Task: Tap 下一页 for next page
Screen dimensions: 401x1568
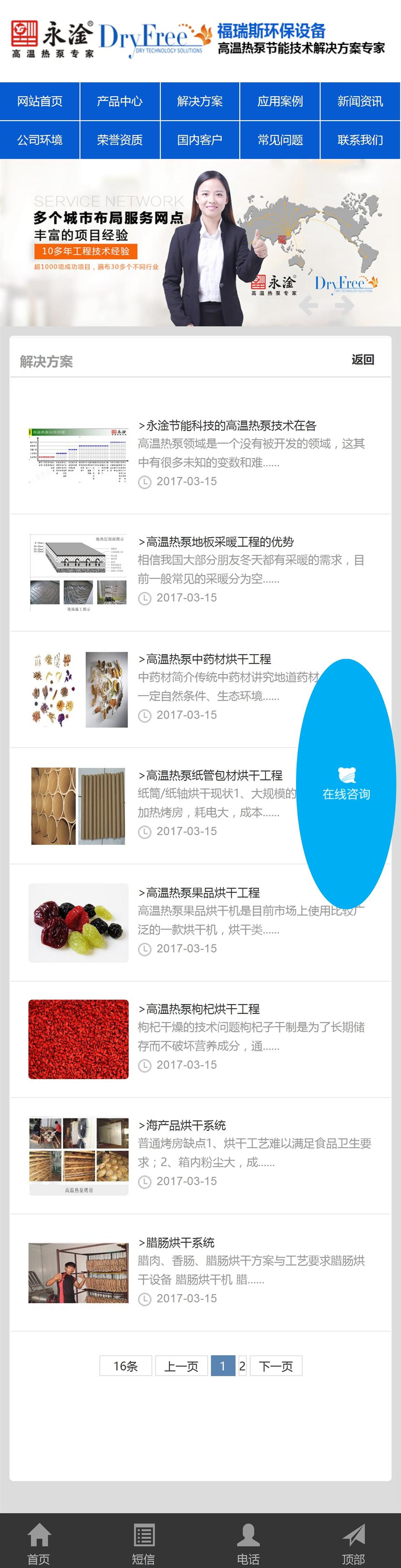Action: tap(276, 1366)
